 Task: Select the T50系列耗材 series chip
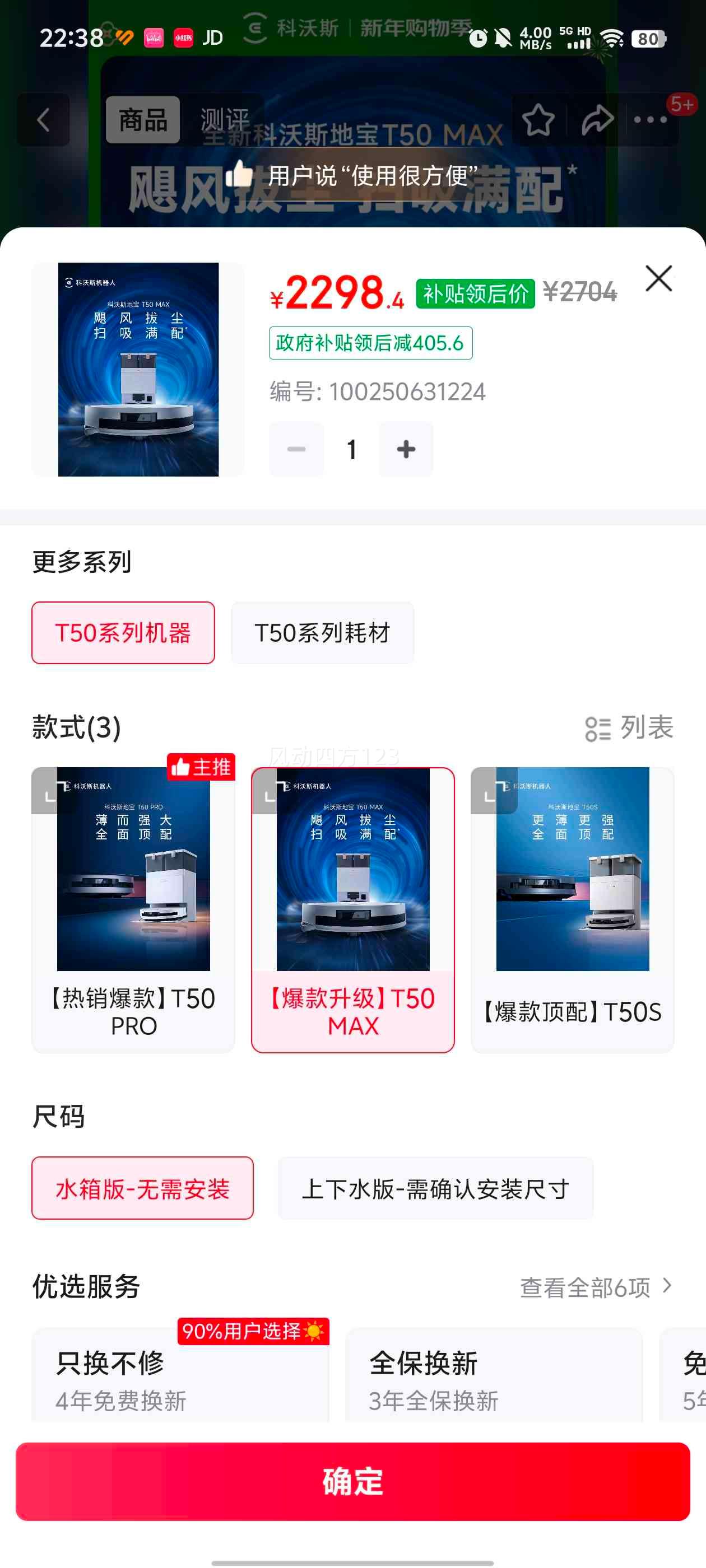[322, 632]
